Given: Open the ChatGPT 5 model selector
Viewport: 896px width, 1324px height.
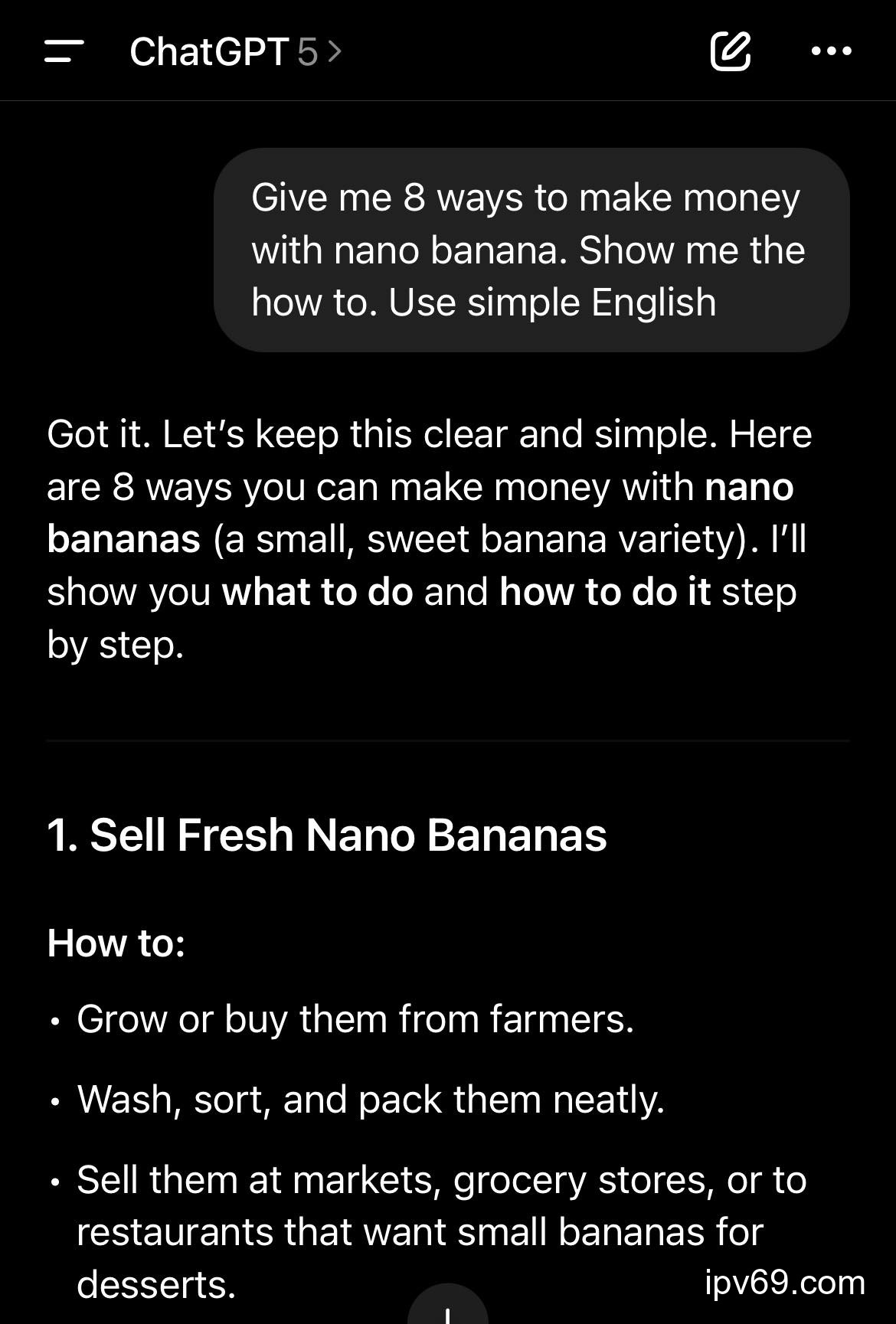Looking at the screenshot, I should point(235,52).
